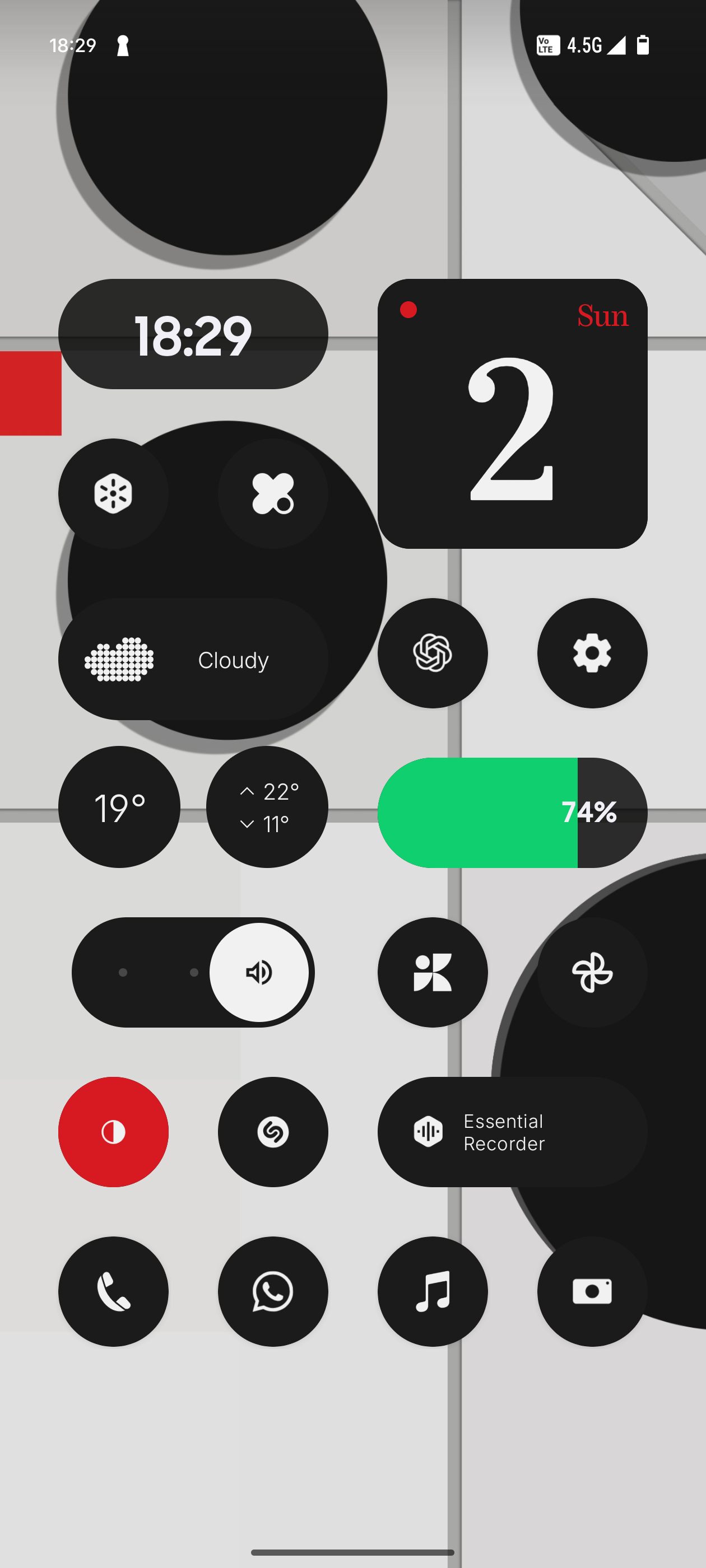Open the four-petal clover icon app
This screenshot has width=706, height=1568.
click(272, 494)
